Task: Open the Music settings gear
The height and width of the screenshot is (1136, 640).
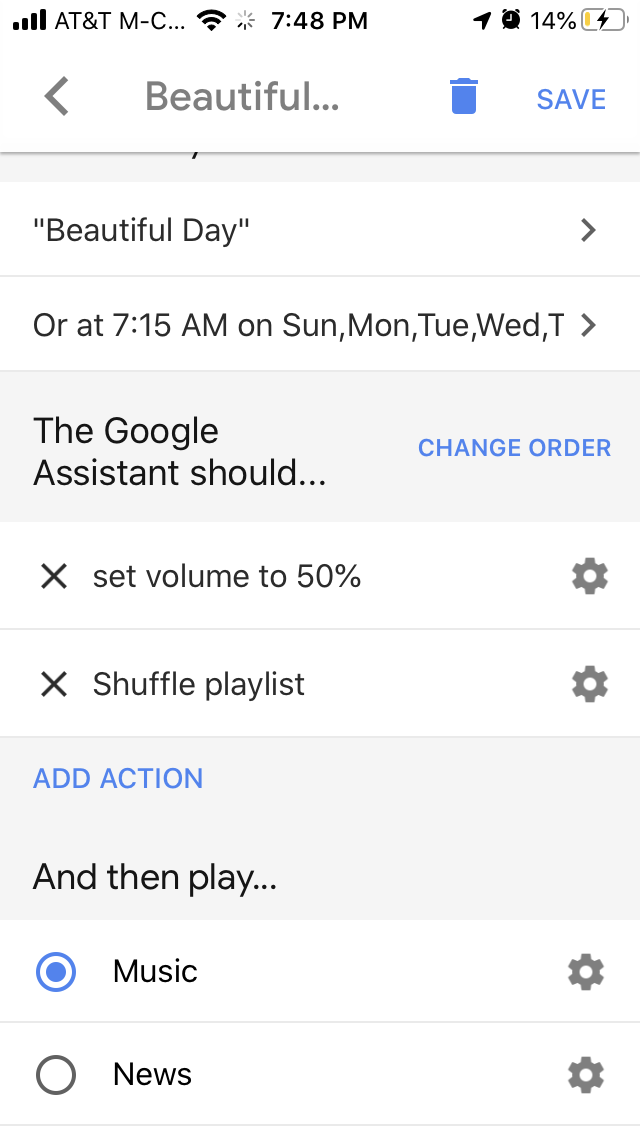Action: tap(586, 972)
